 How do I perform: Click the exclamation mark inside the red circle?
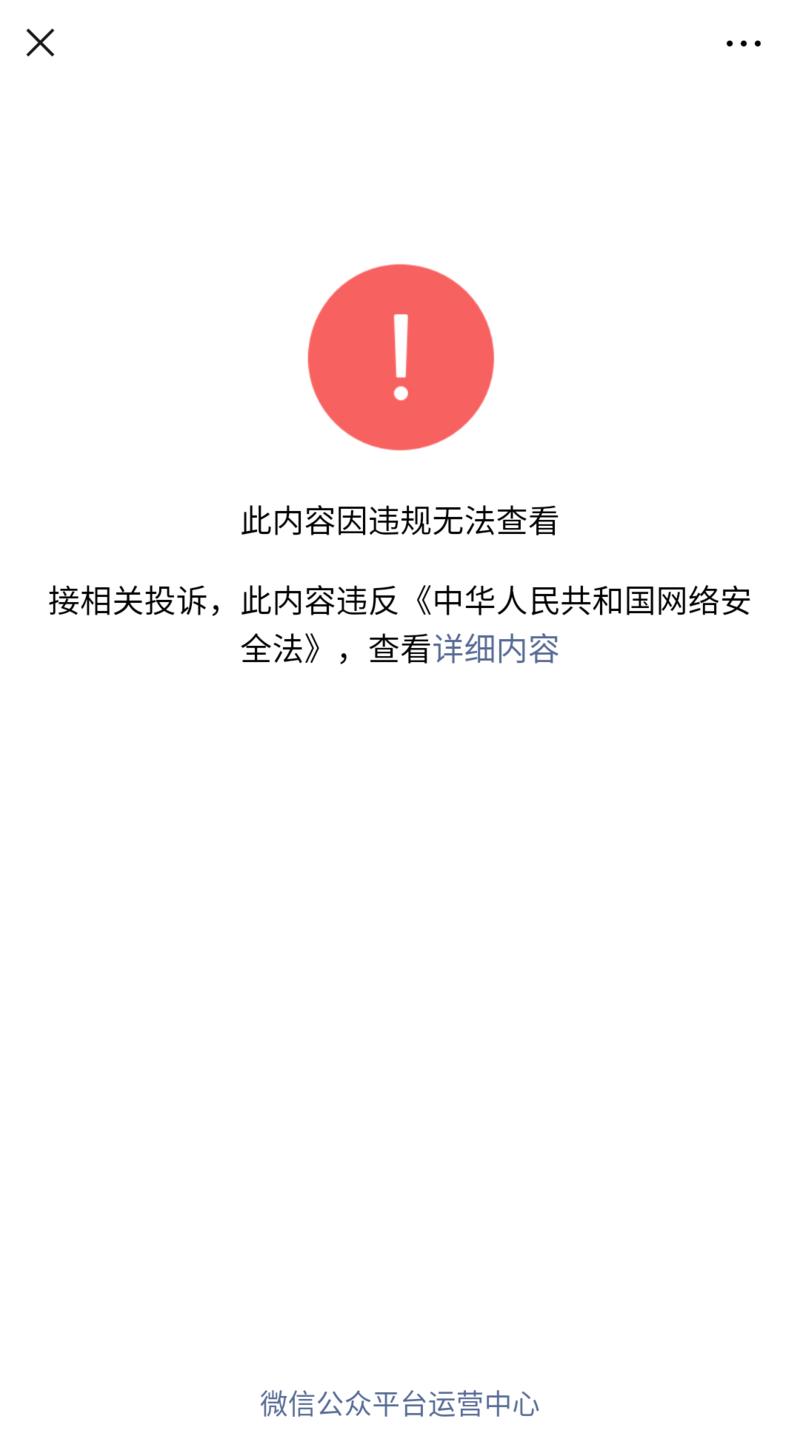(x=400, y=357)
